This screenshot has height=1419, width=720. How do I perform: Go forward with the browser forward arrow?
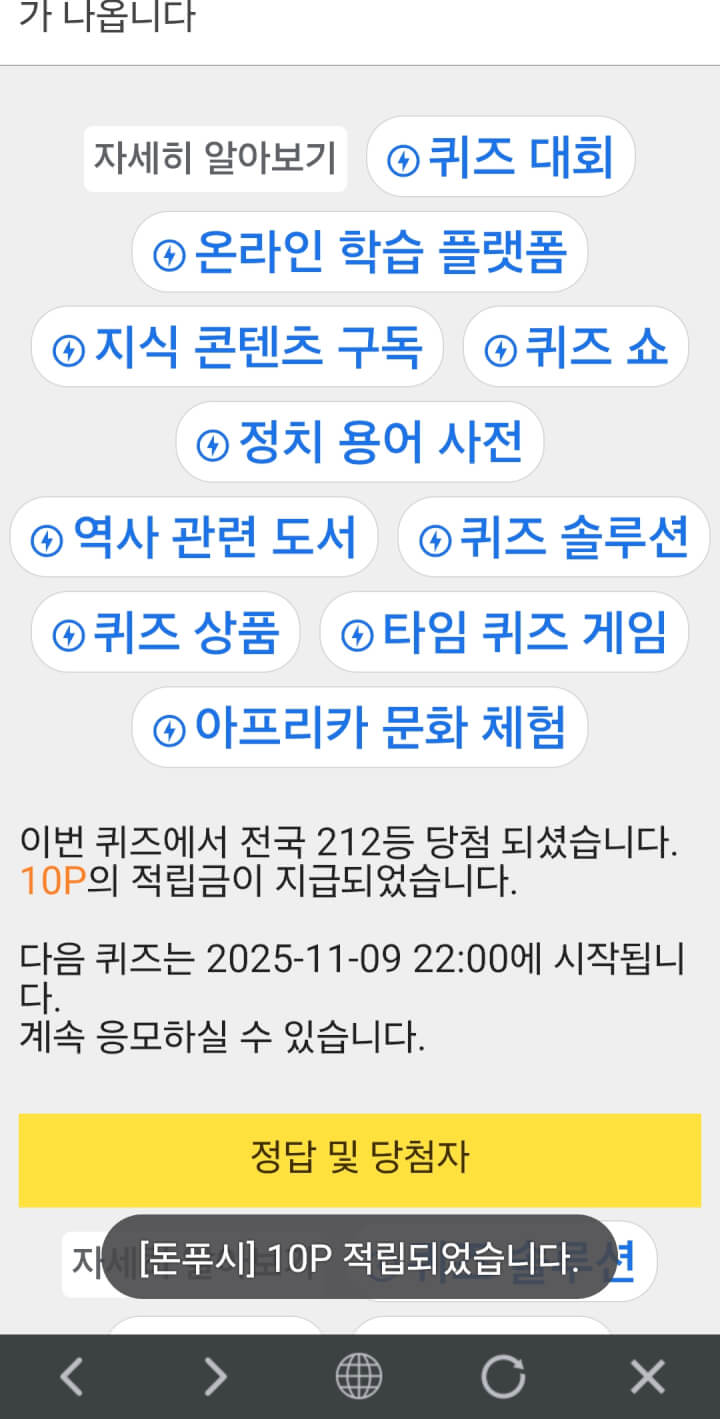coord(215,1377)
